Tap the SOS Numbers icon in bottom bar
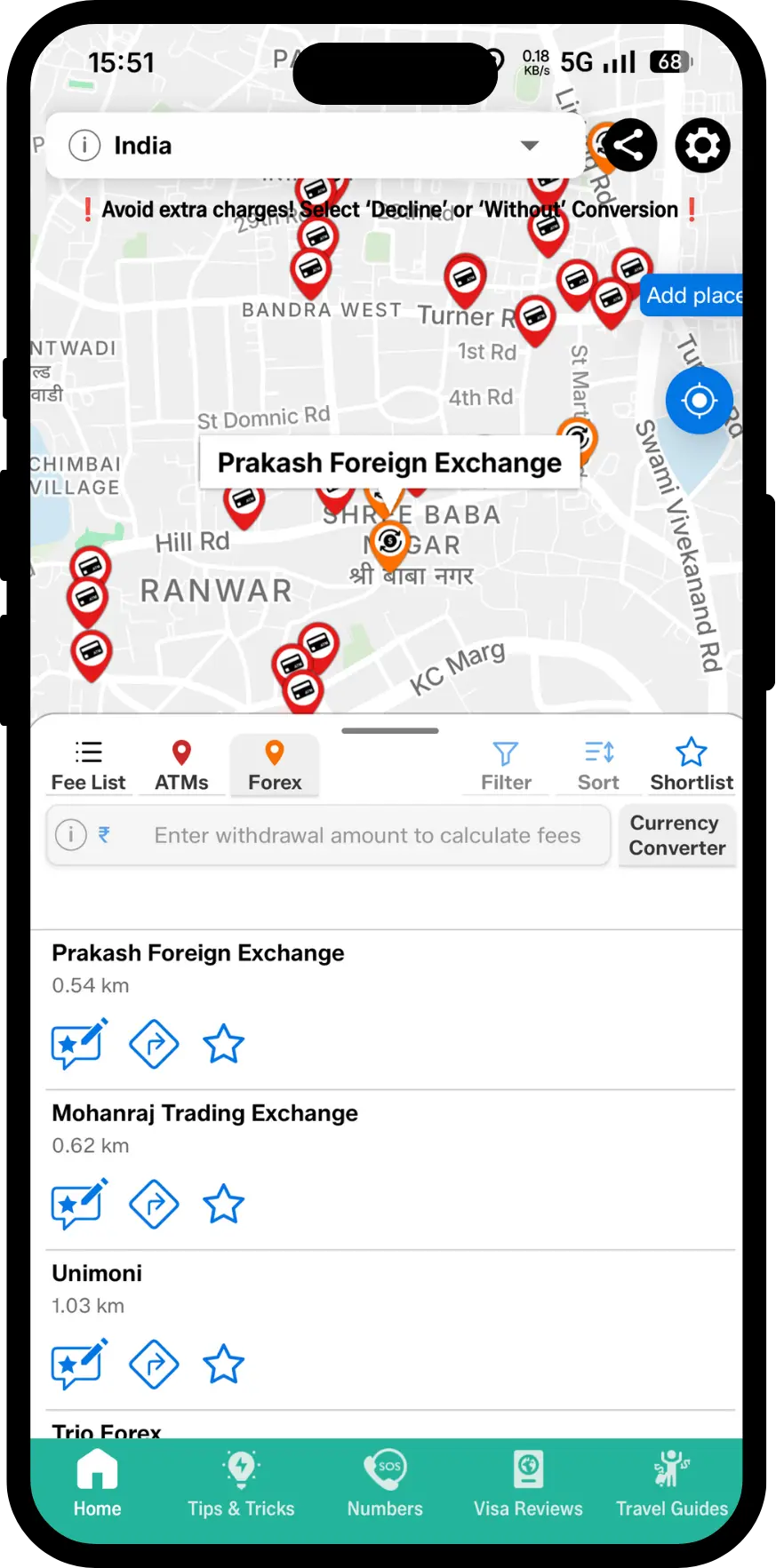Viewport: 776px width, 1568px height. coord(384,1482)
